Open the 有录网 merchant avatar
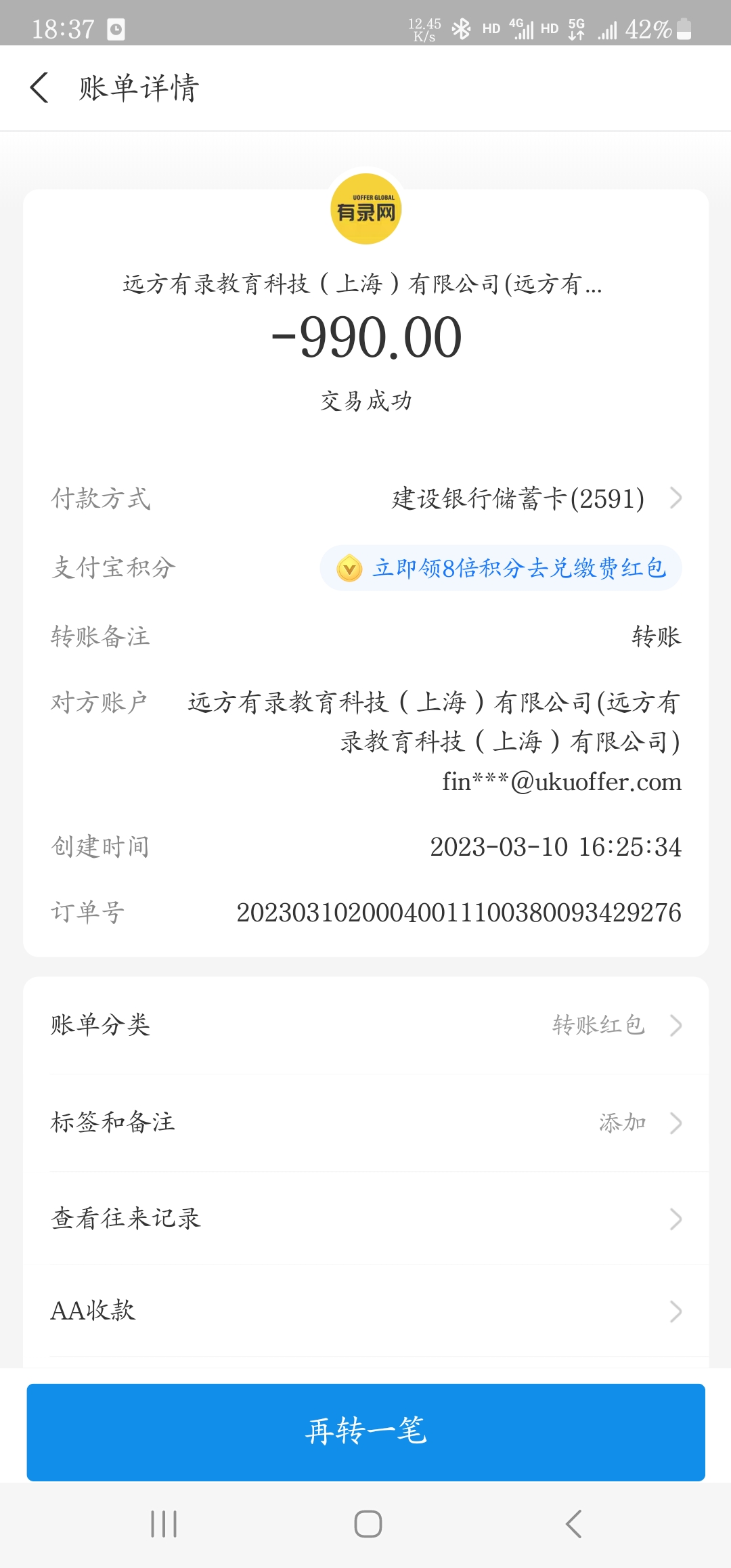The height and width of the screenshot is (1568, 731). 365,209
